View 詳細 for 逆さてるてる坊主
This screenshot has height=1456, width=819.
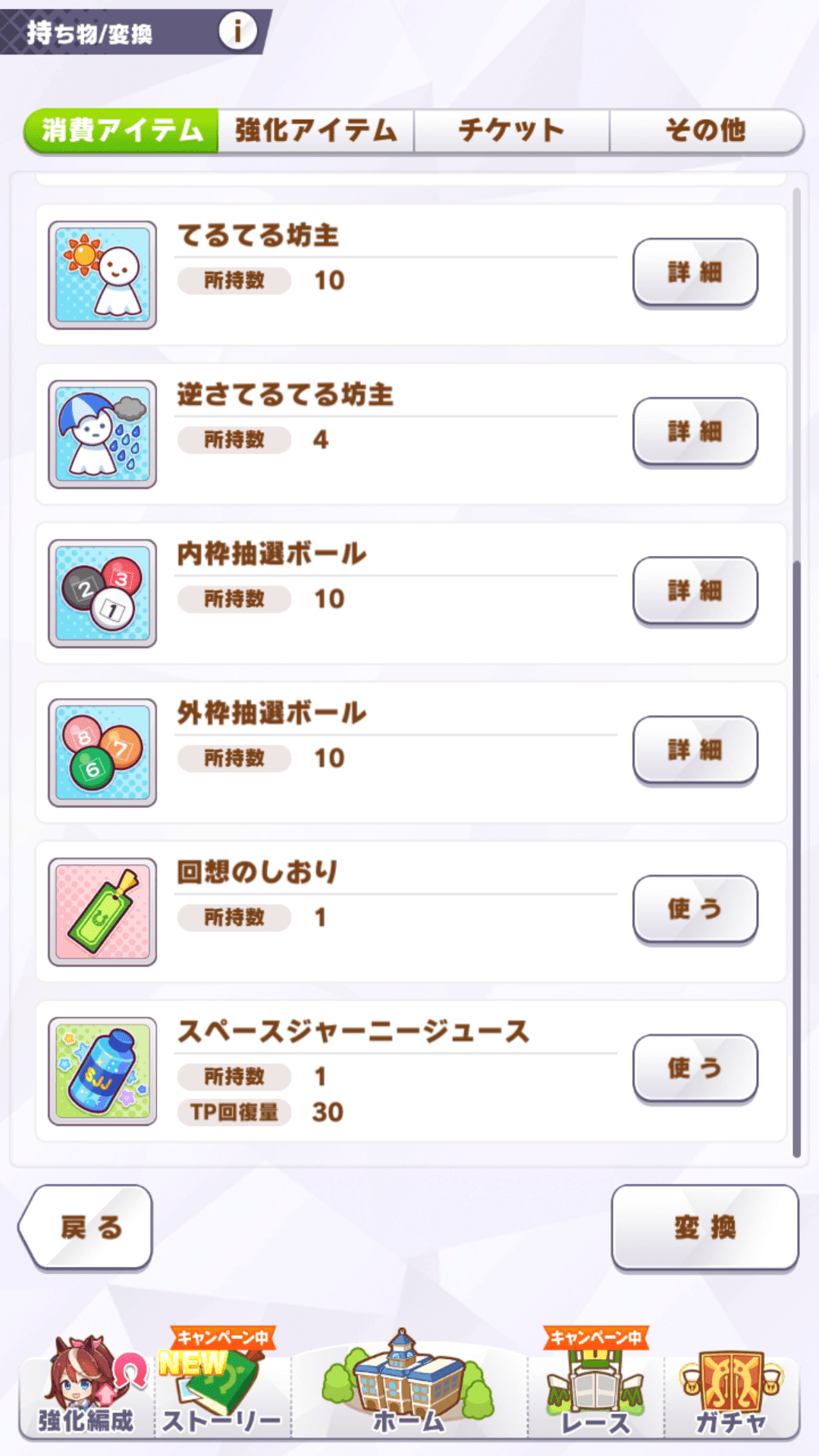(x=695, y=431)
